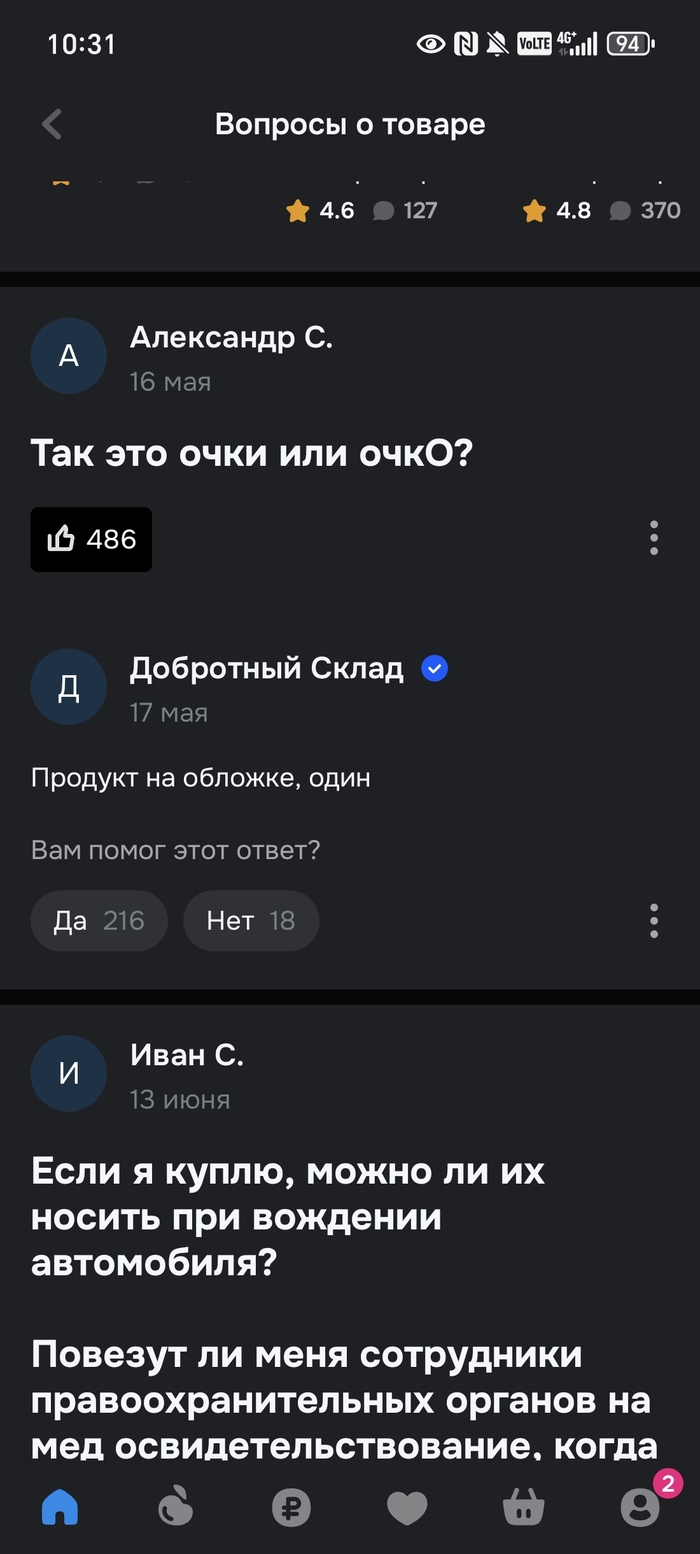The height and width of the screenshot is (1554, 700).
Task: Open the profile tab with 2 notifications
Action: [640, 1506]
